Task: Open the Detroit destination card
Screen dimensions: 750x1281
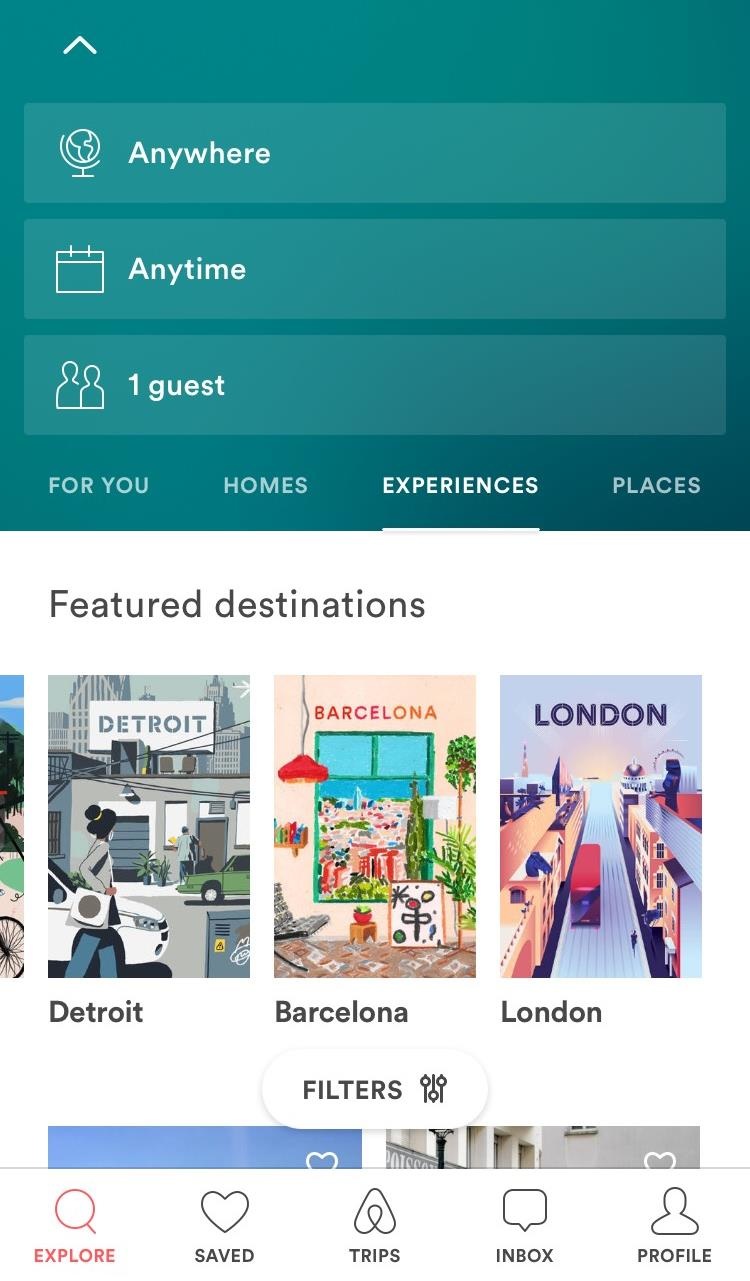Action: click(149, 850)
